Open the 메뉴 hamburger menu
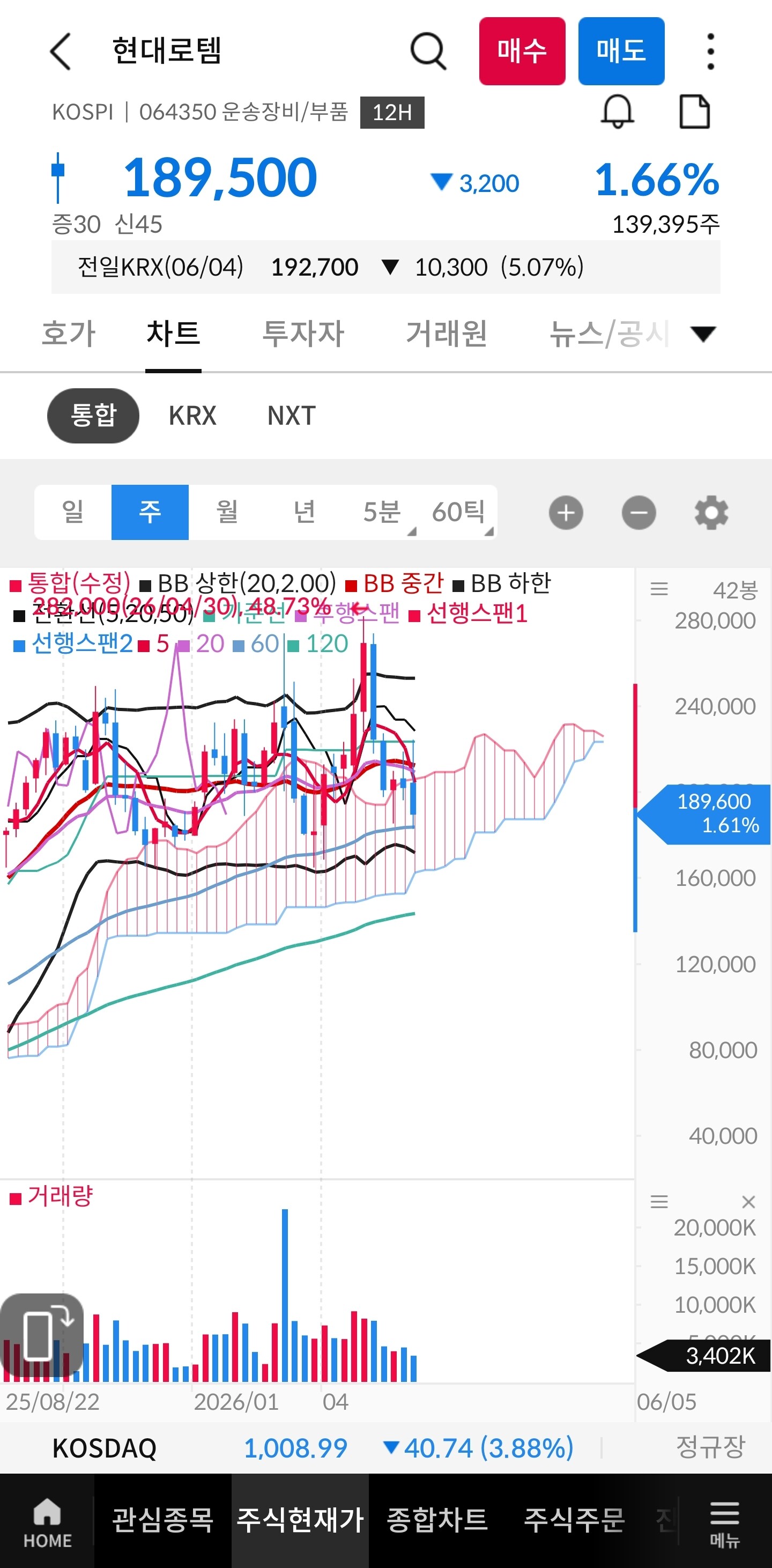The image size is (772, 1568). pyautogui.click(x=724, y=1523)
